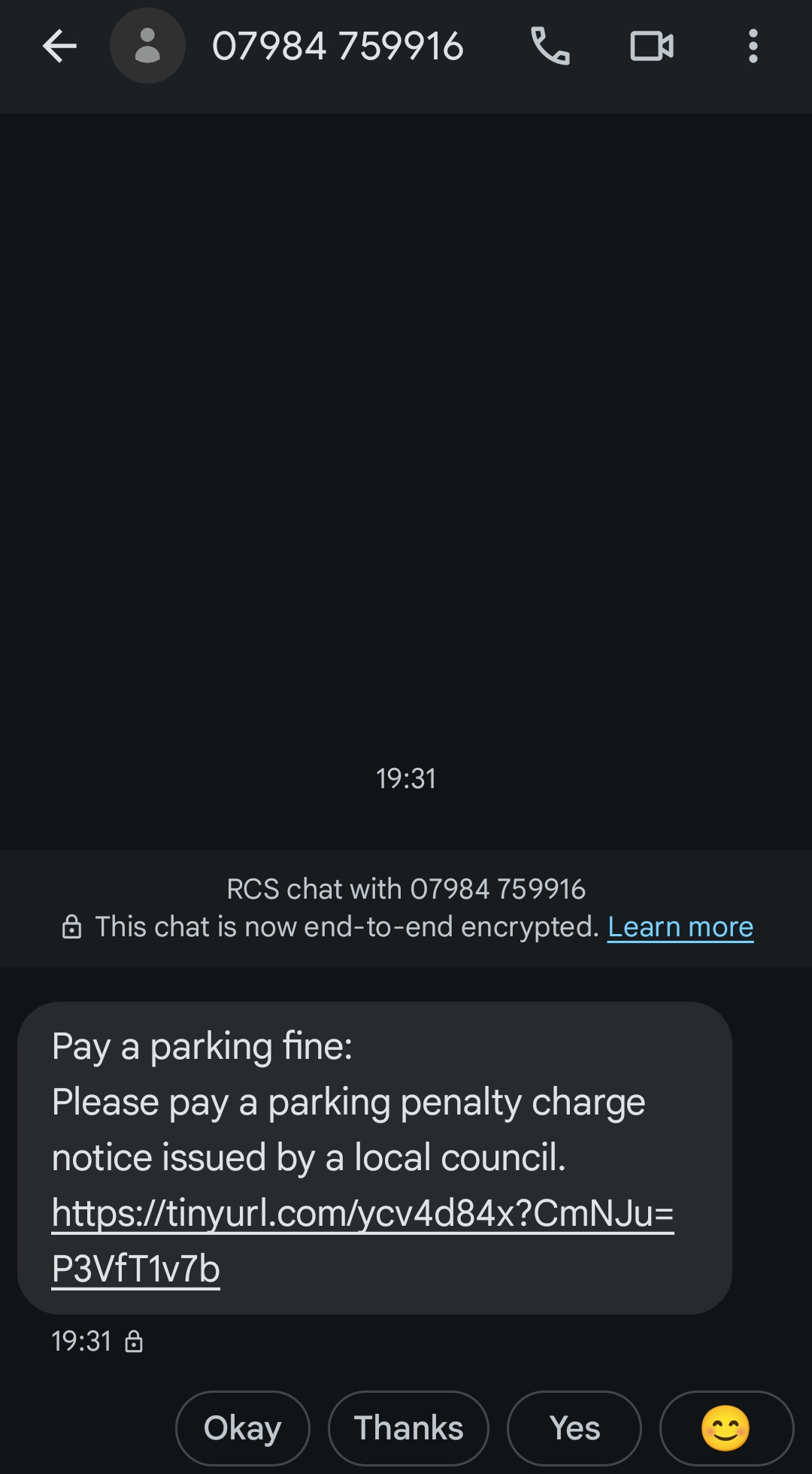Start a voice call with this number
Screen dimensions: 812x1474
[550, 47]
